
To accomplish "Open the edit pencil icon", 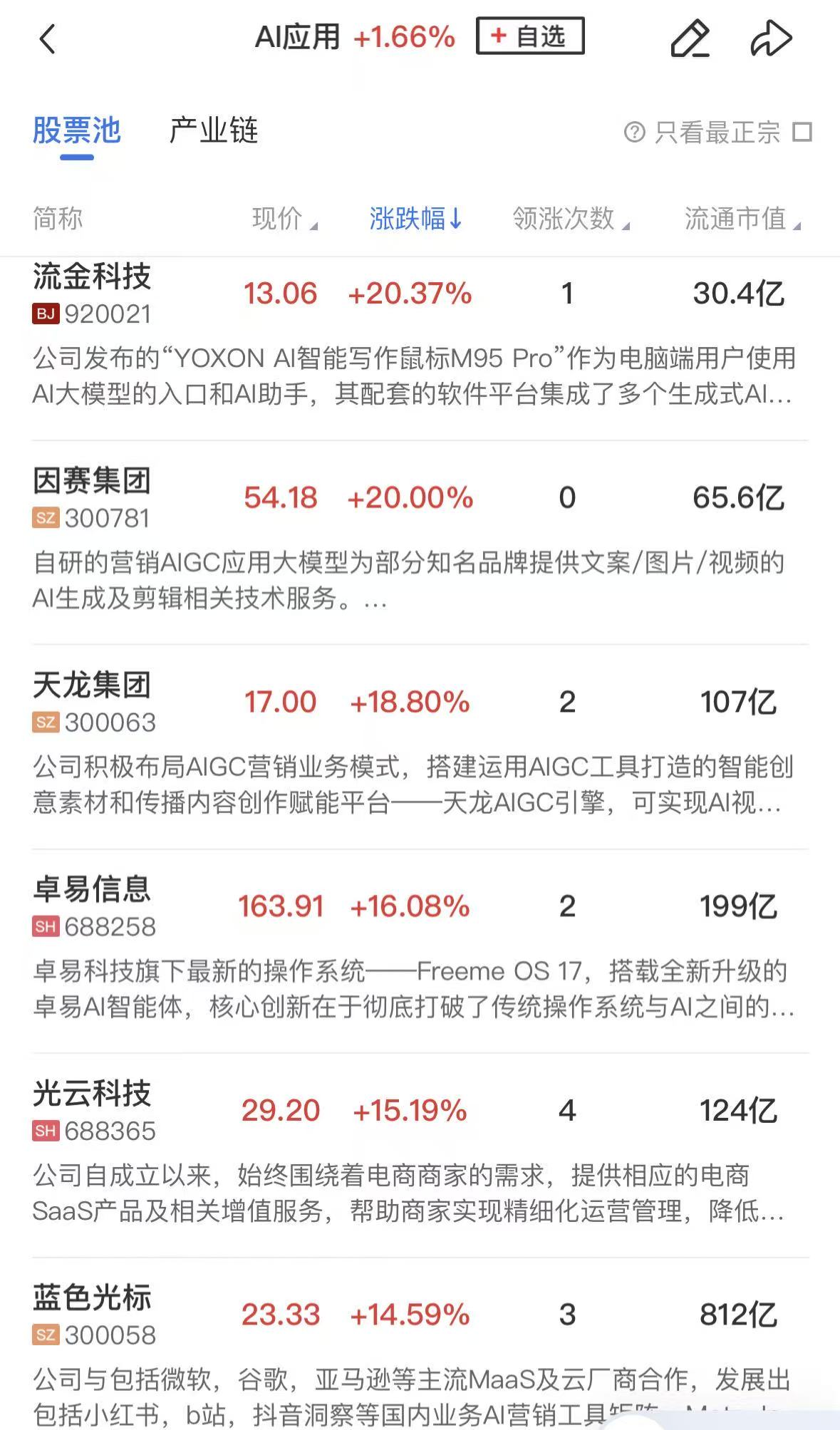I will (x=690, y=38).
